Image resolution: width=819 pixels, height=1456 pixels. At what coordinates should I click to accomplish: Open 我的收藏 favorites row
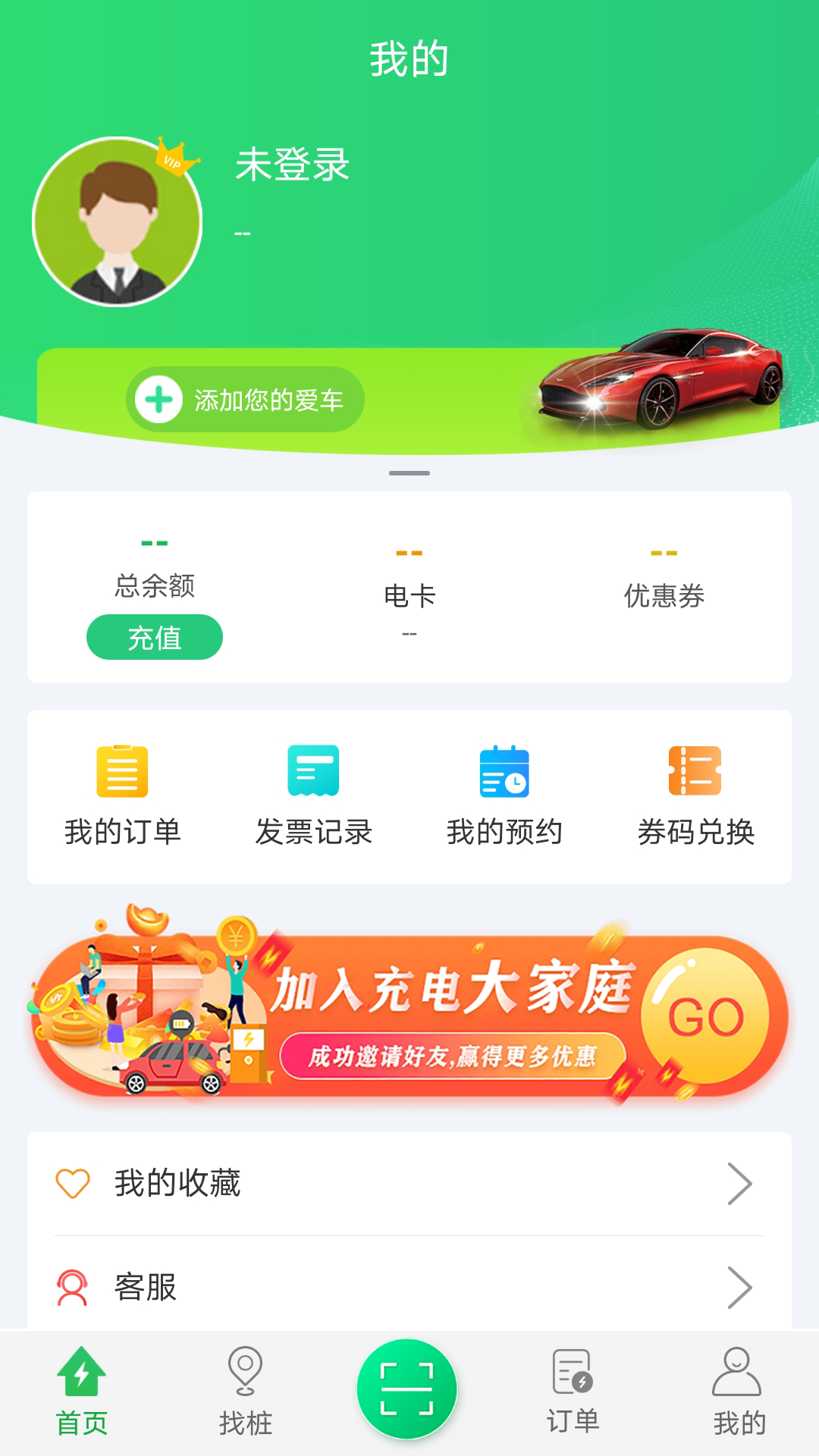pyautogui.click(x=409, y=1183)
